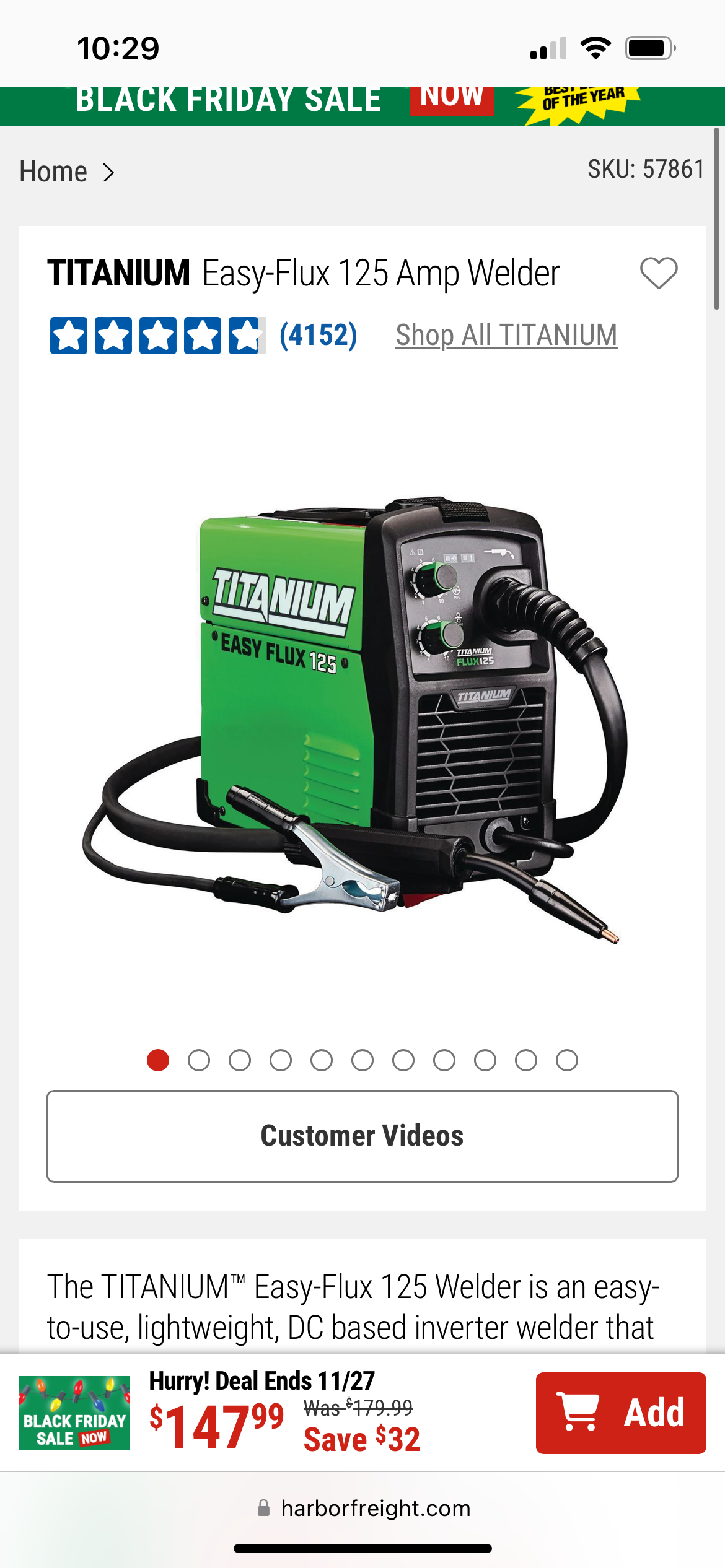Enlarge the welder product image
725x1568 pixels.
(362, 712)
